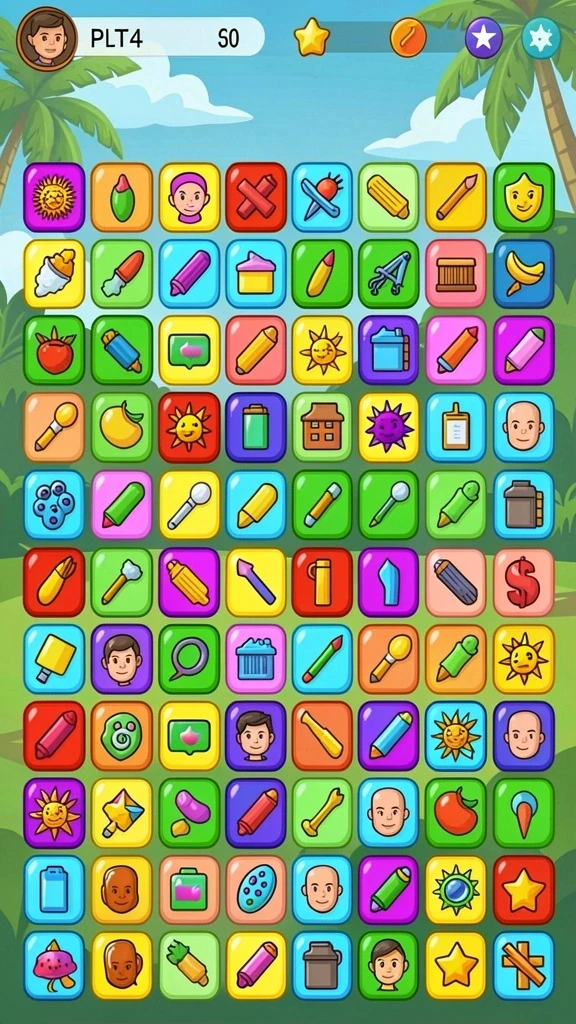Image resolution: width=576 pixels, height=1024 pixels.
Task: Select the red X tile
Action: tap(256, 197)
